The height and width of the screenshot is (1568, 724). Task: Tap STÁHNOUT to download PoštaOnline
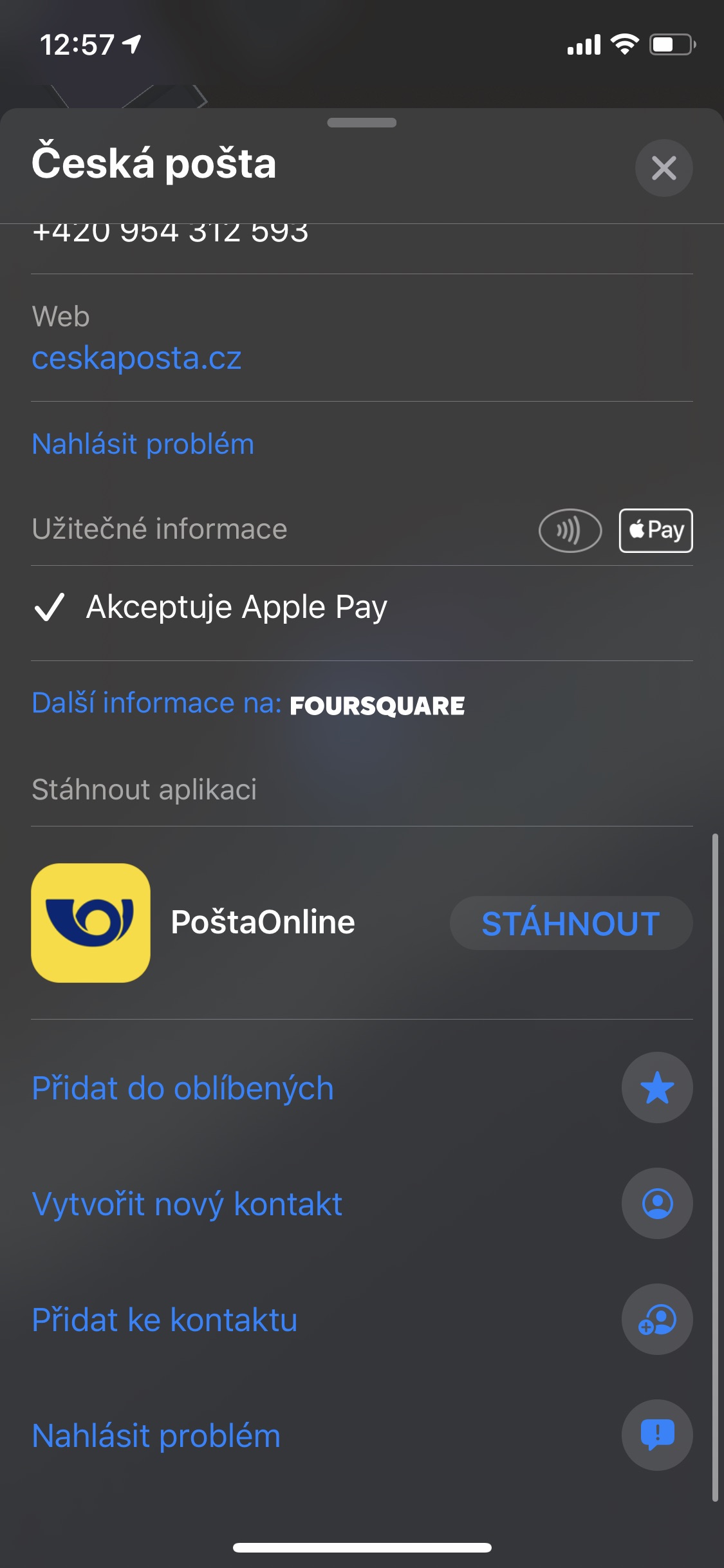(x=570, y=923)
